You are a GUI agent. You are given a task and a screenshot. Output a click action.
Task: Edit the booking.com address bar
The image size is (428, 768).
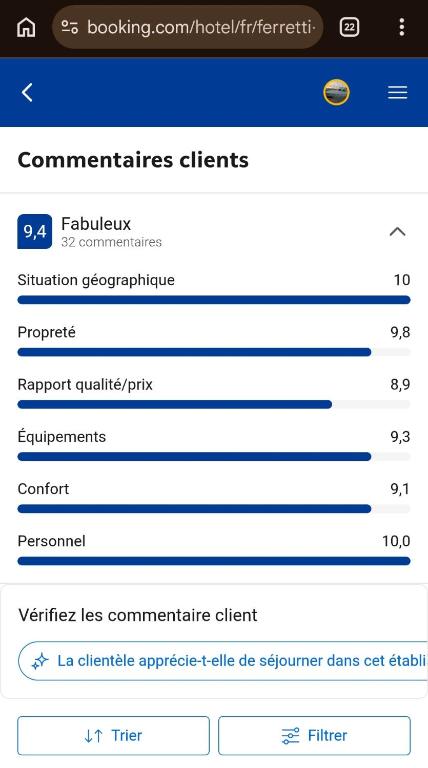coord(188,27)
